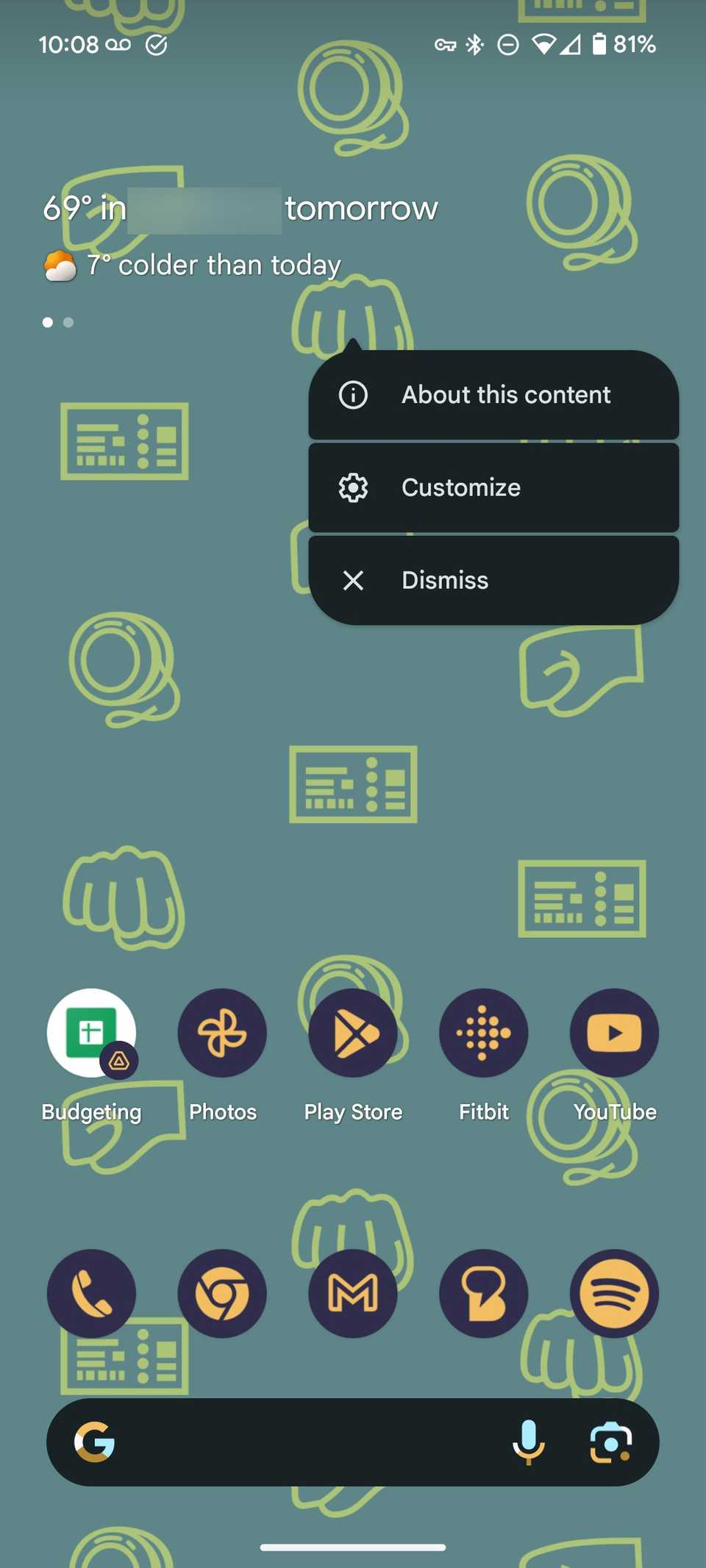This screenshot has height=1568, width=706.
Task: Launch YouTube from the home screen
Action: coord(614,1033)
